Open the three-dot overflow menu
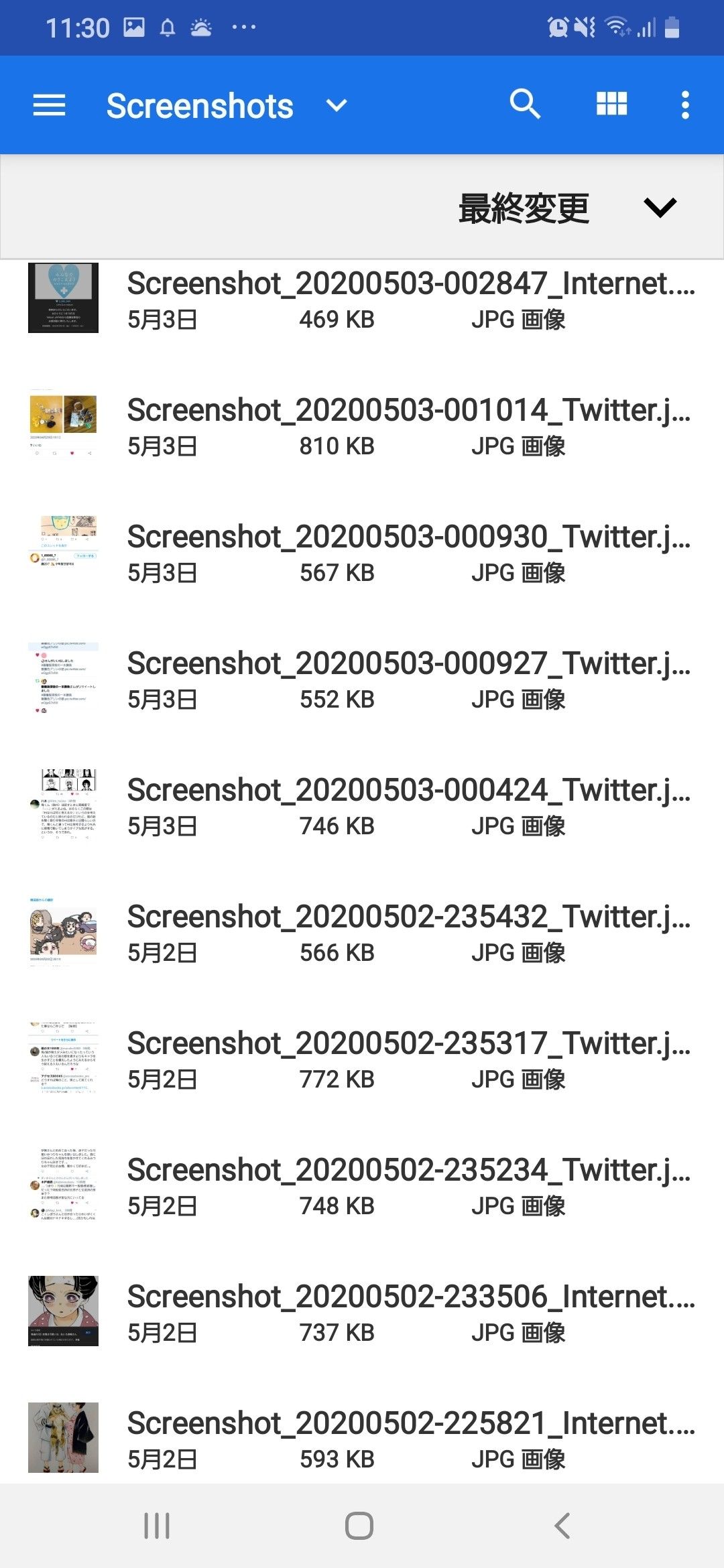Screen dimensions: 724x1568 coord(684,105)
